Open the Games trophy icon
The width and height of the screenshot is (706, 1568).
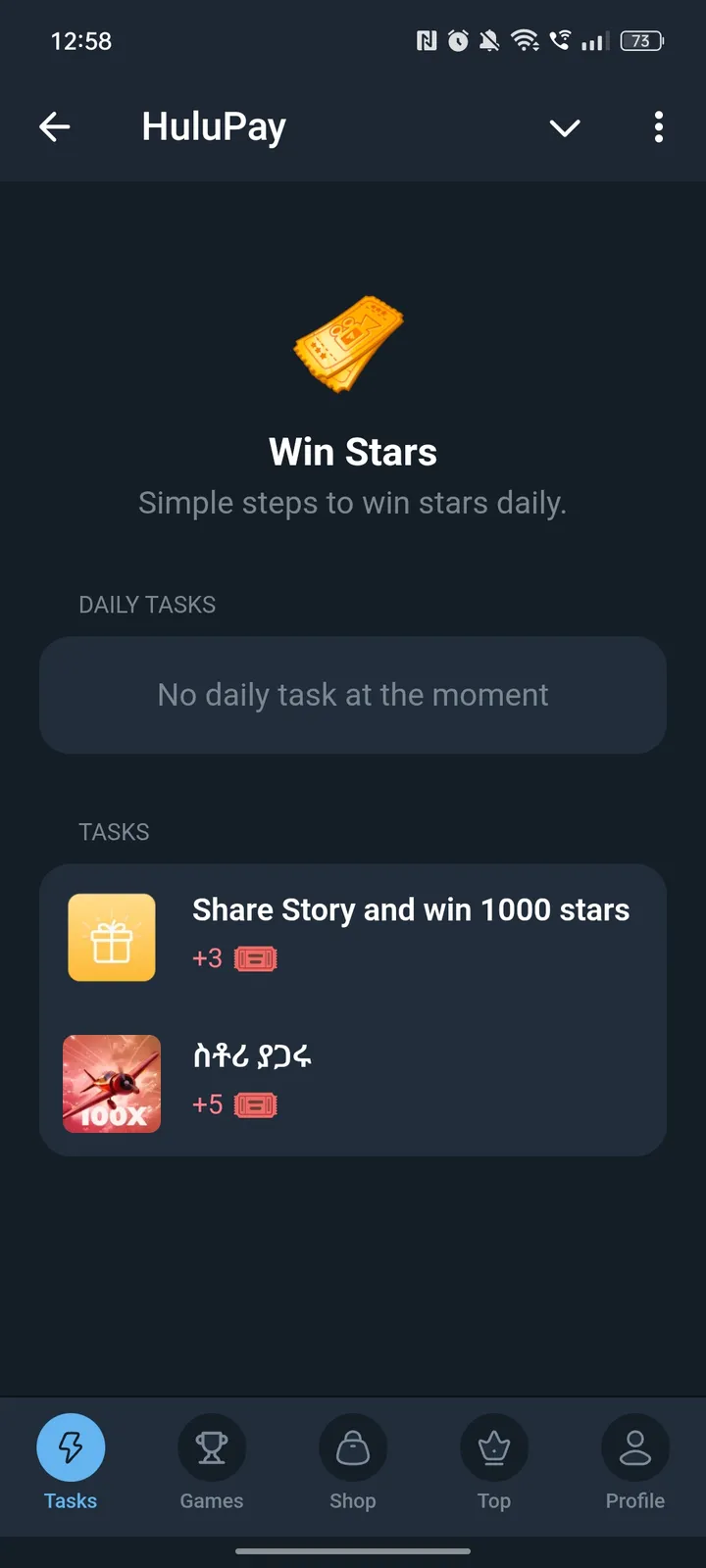click(x=212, y=1446)
